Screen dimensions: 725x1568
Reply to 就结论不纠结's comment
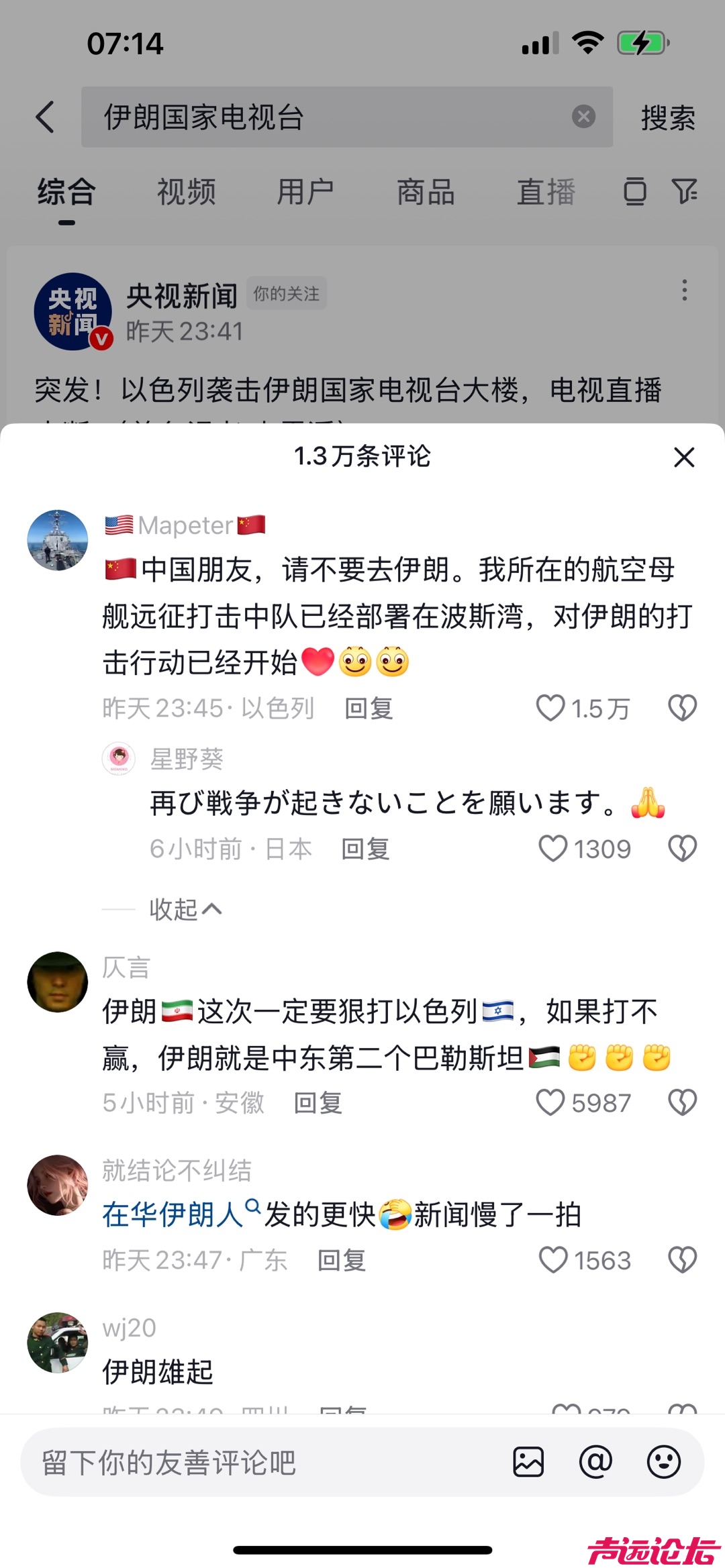pyautogui.click(x=341, y=1261)
